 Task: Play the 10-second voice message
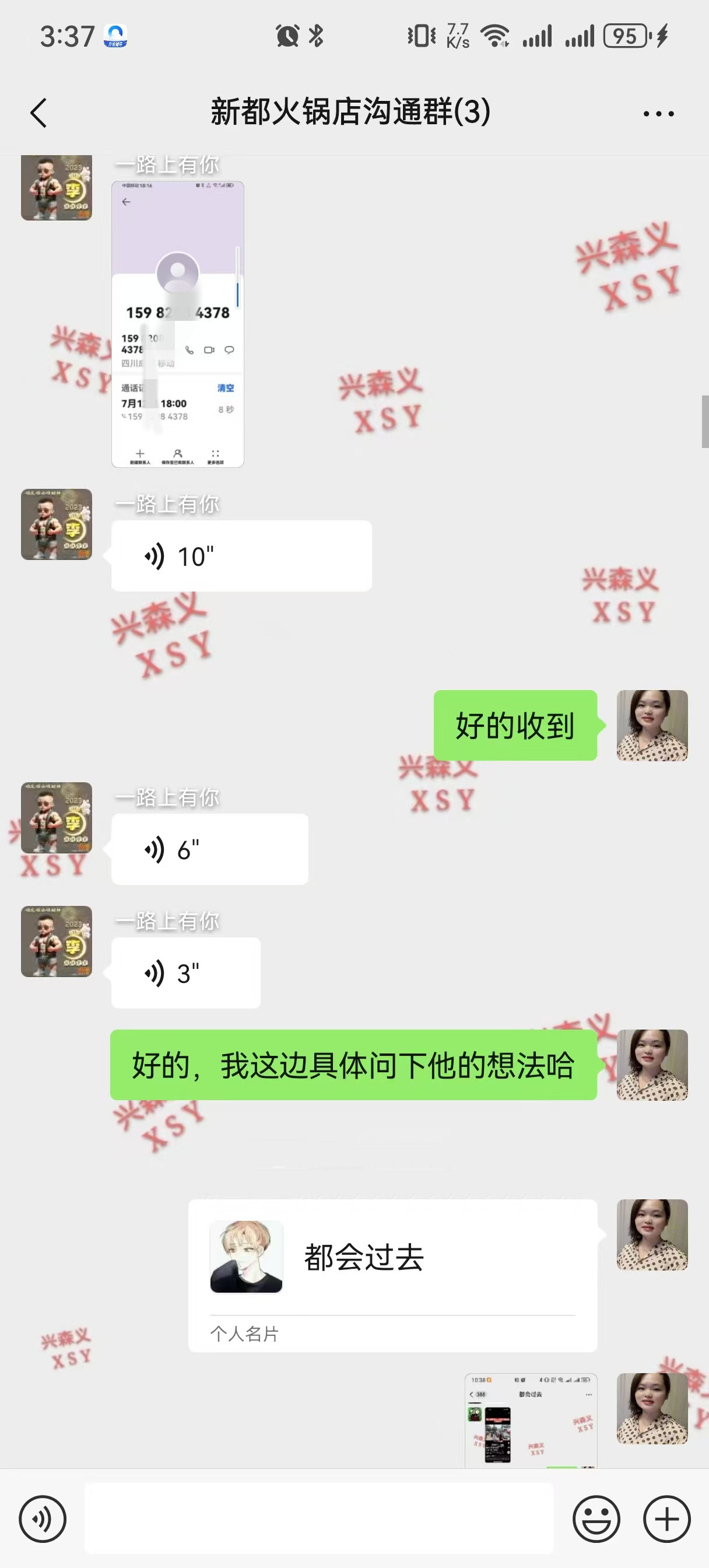[241, 556]
